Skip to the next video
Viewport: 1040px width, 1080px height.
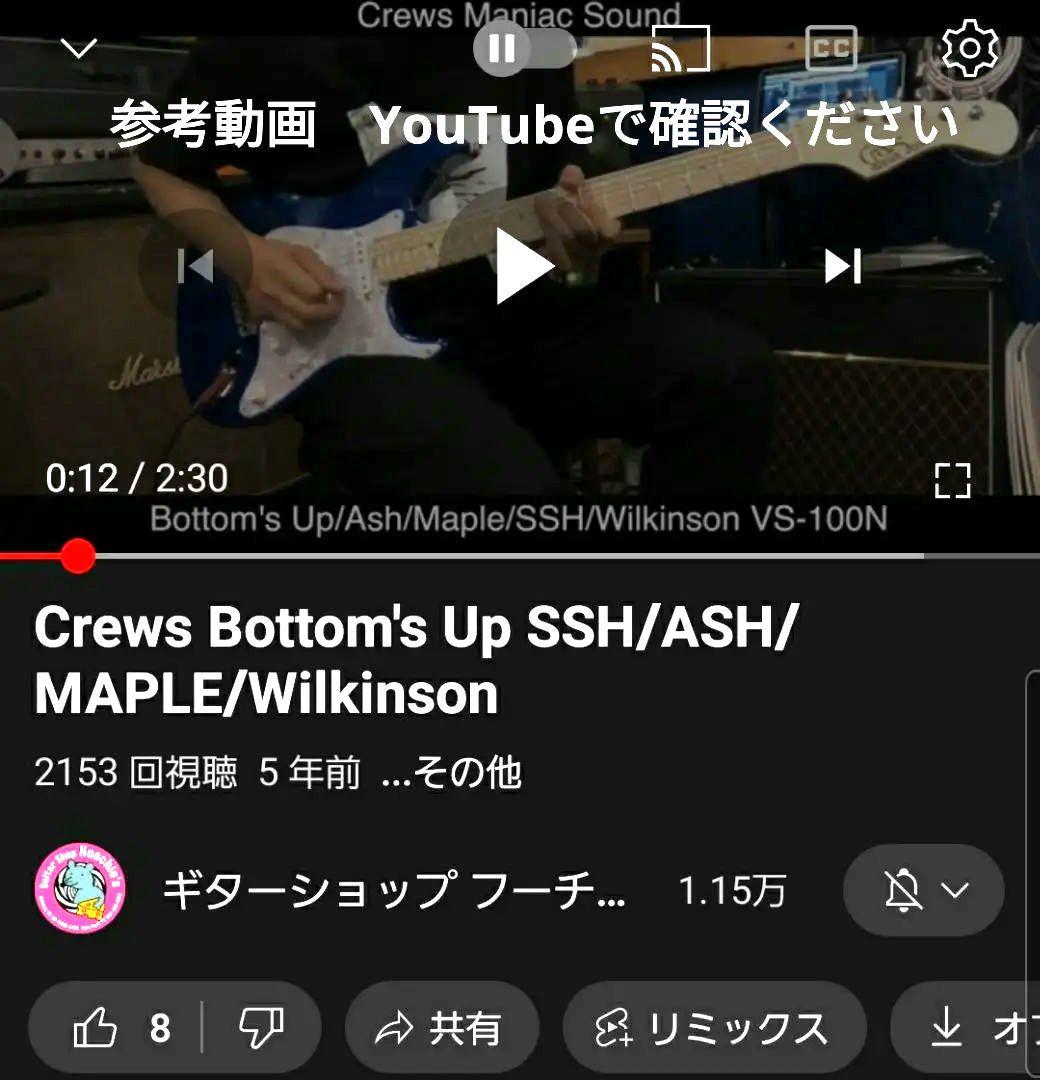click(845, 266)
